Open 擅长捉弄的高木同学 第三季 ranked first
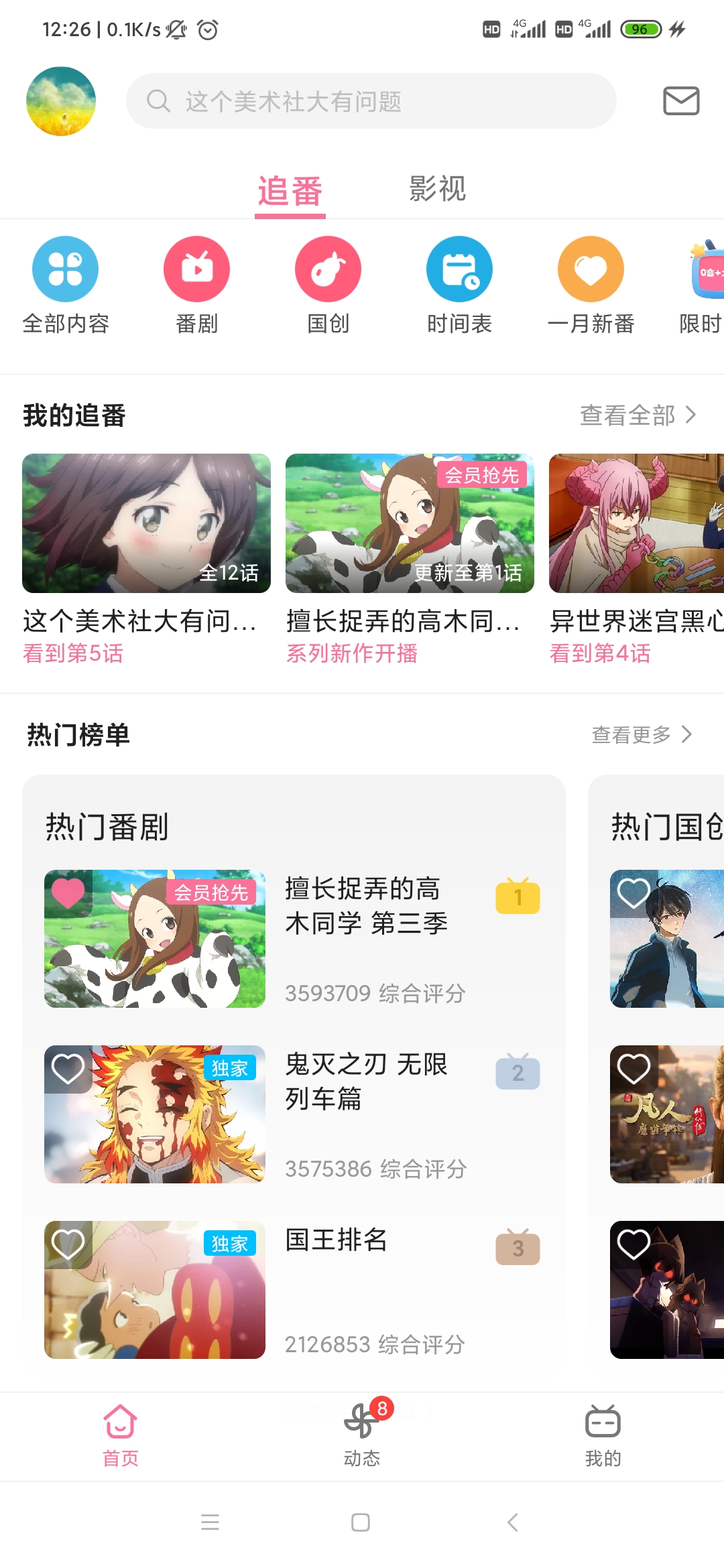Image resolution: width=724 pixels, height=1568 pixels. 365,906
